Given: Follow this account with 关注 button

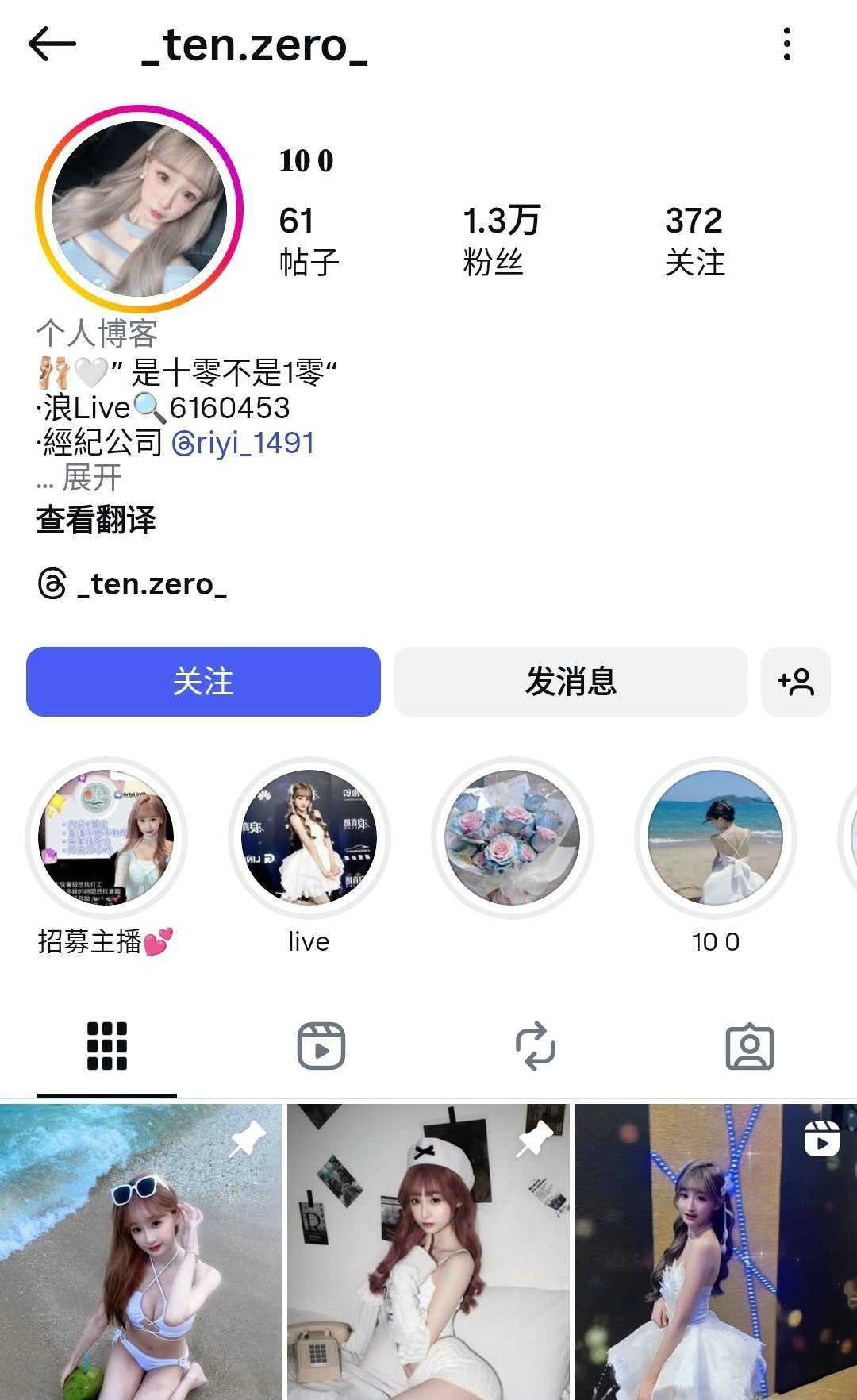Looking at the screenshot, I should click(x=203, y=682).
